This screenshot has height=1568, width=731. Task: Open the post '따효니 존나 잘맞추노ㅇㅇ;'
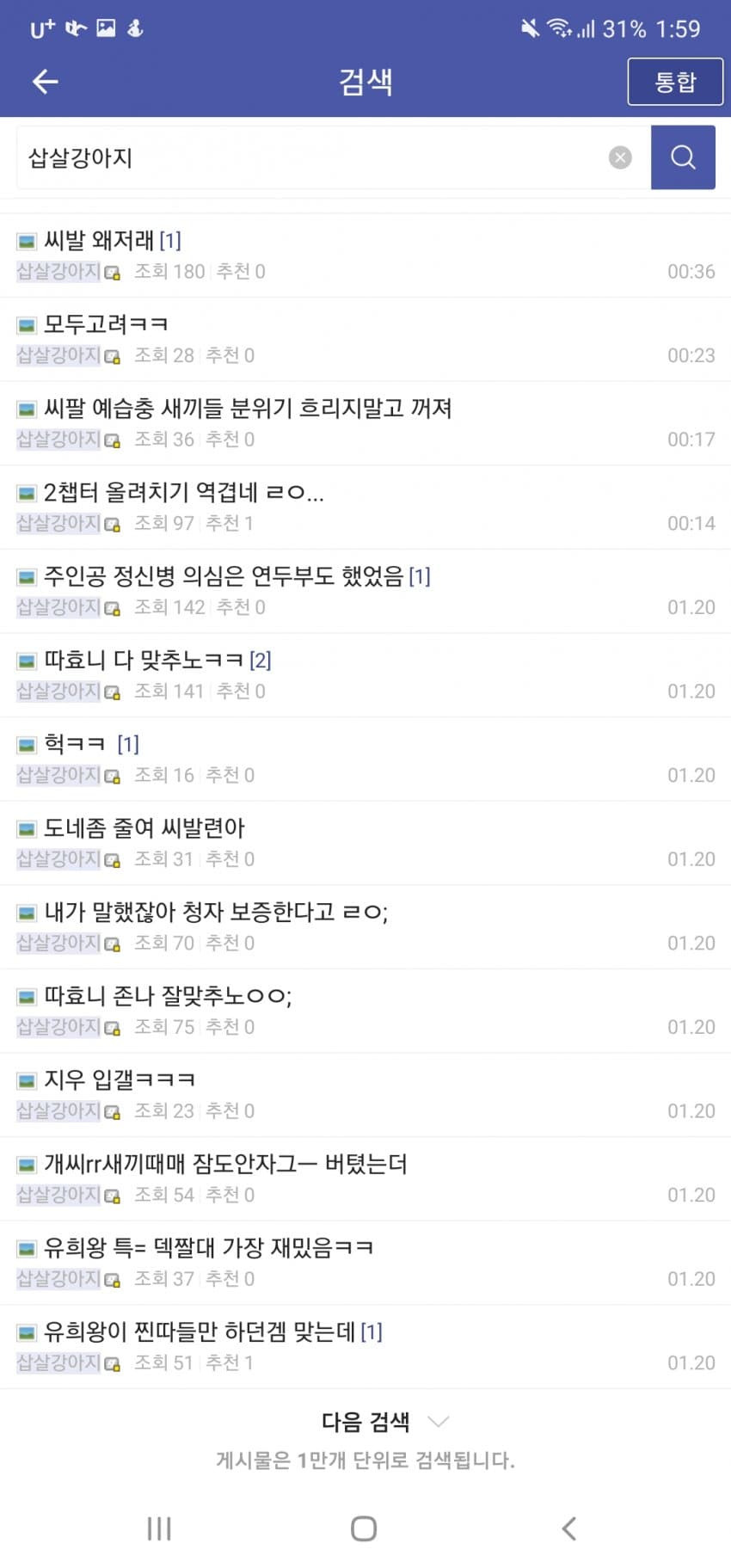point(168,996)
